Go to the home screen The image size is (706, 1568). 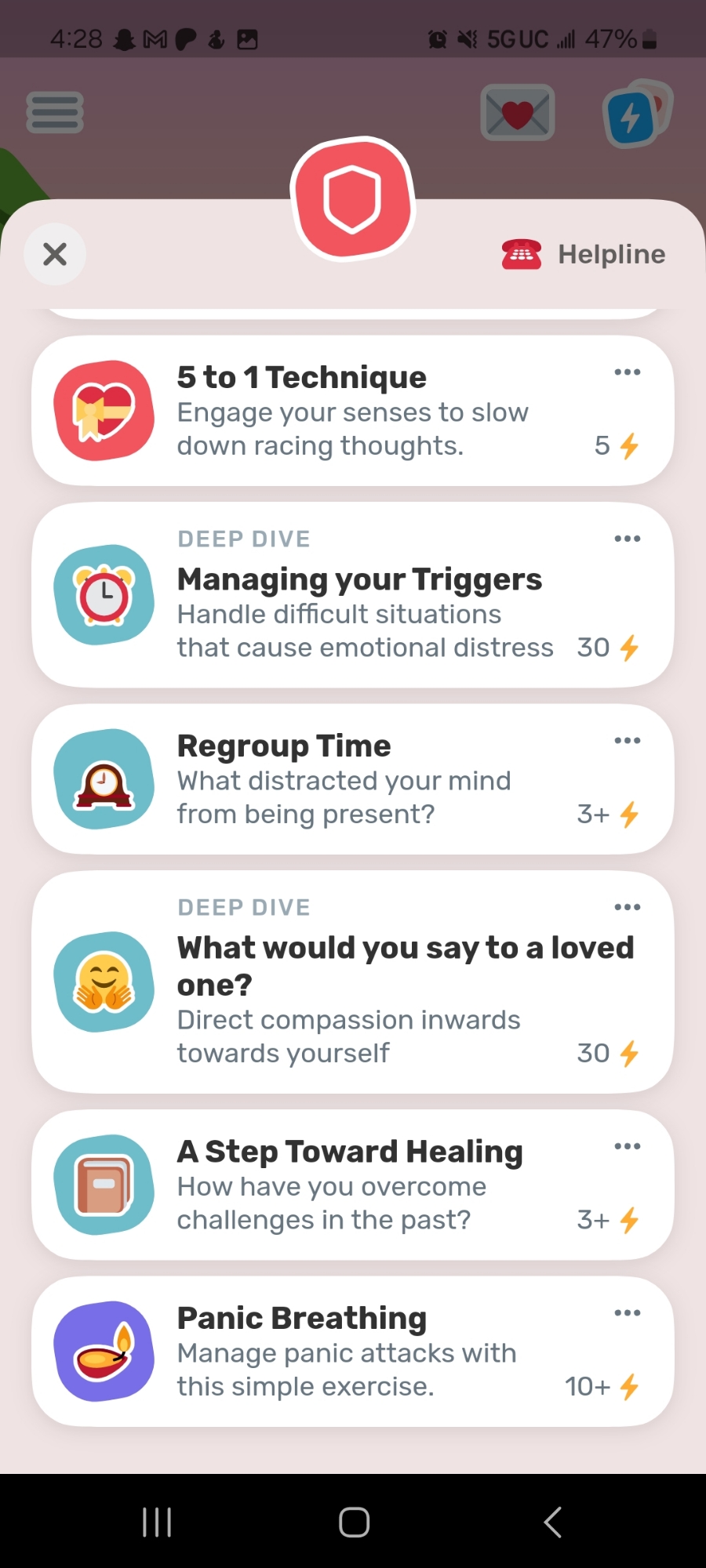point(354,1522)
